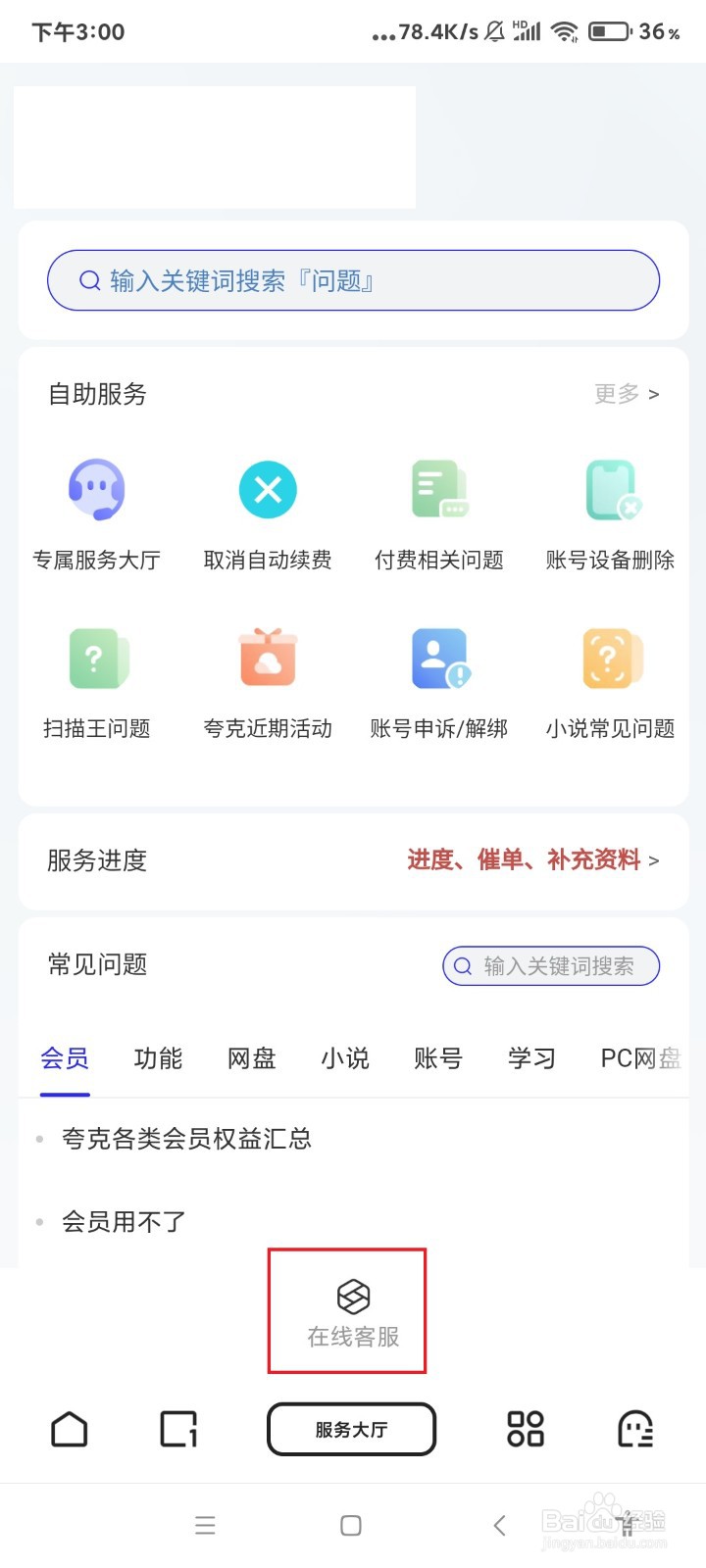The height and width of the screenshot is (1568, 706).
Task: Tap the 账号设备删除 icon
Action: tap(610, 510)
